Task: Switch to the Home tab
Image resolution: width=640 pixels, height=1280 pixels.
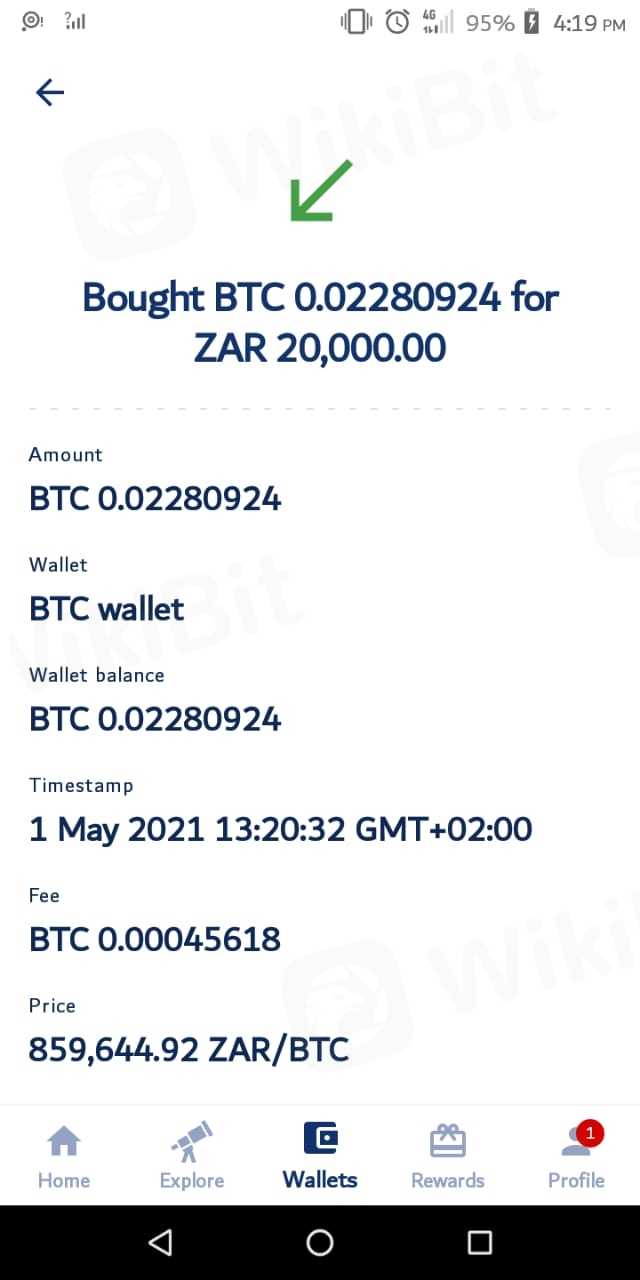Action: tap(64, 1156)
